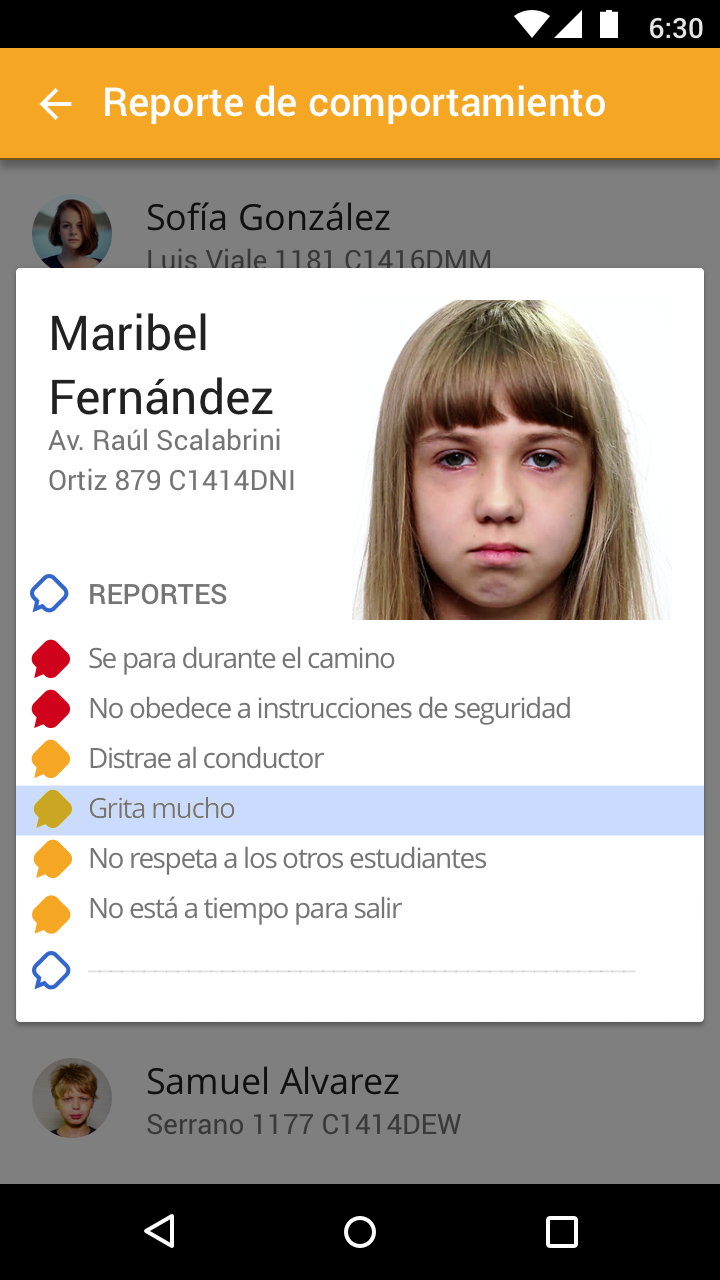
Task: Pick 'No respeta a los otros estudiantes'
Action: coord(287,859)
